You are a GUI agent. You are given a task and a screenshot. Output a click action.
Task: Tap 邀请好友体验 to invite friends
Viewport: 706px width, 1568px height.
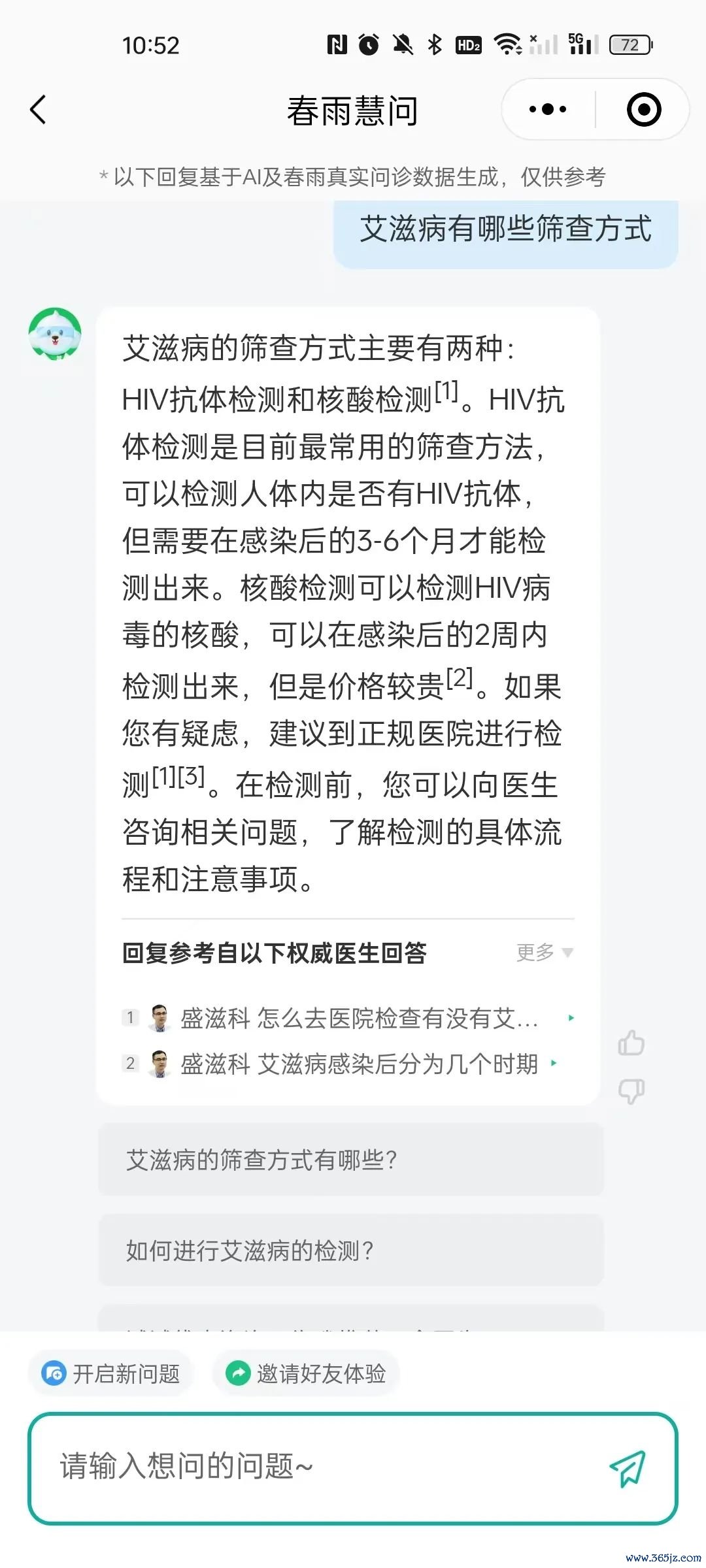(305, 1373)
